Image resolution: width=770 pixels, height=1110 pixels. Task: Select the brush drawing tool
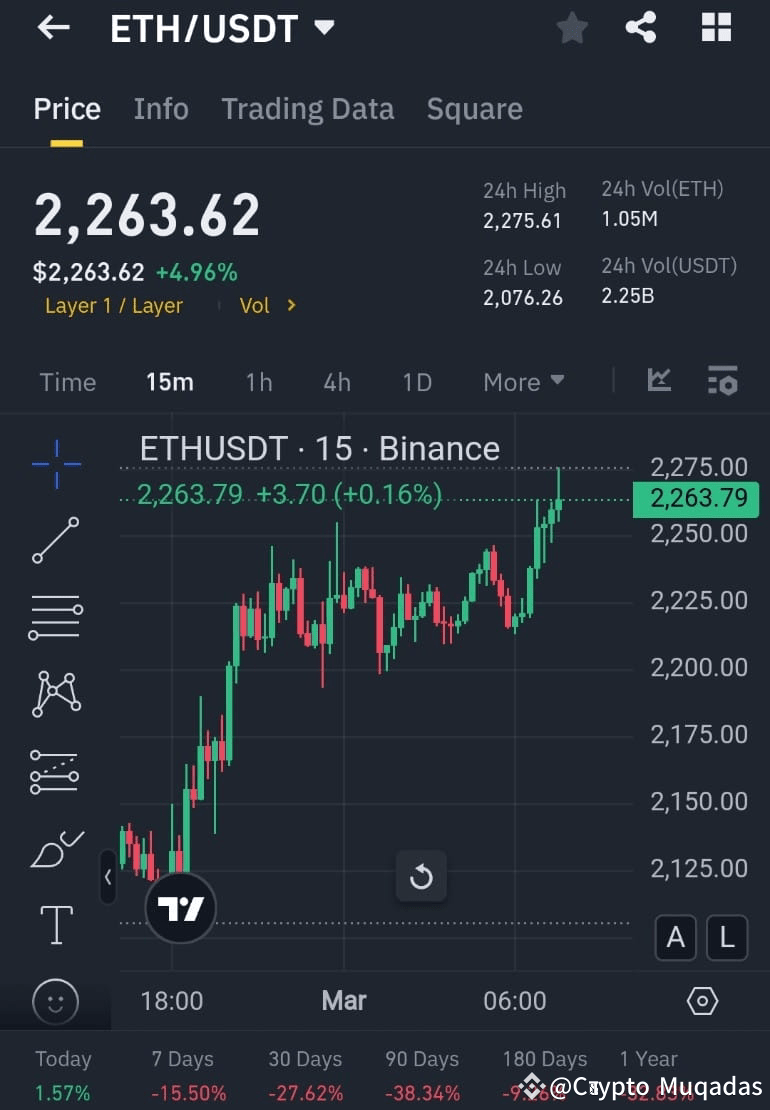55,848
